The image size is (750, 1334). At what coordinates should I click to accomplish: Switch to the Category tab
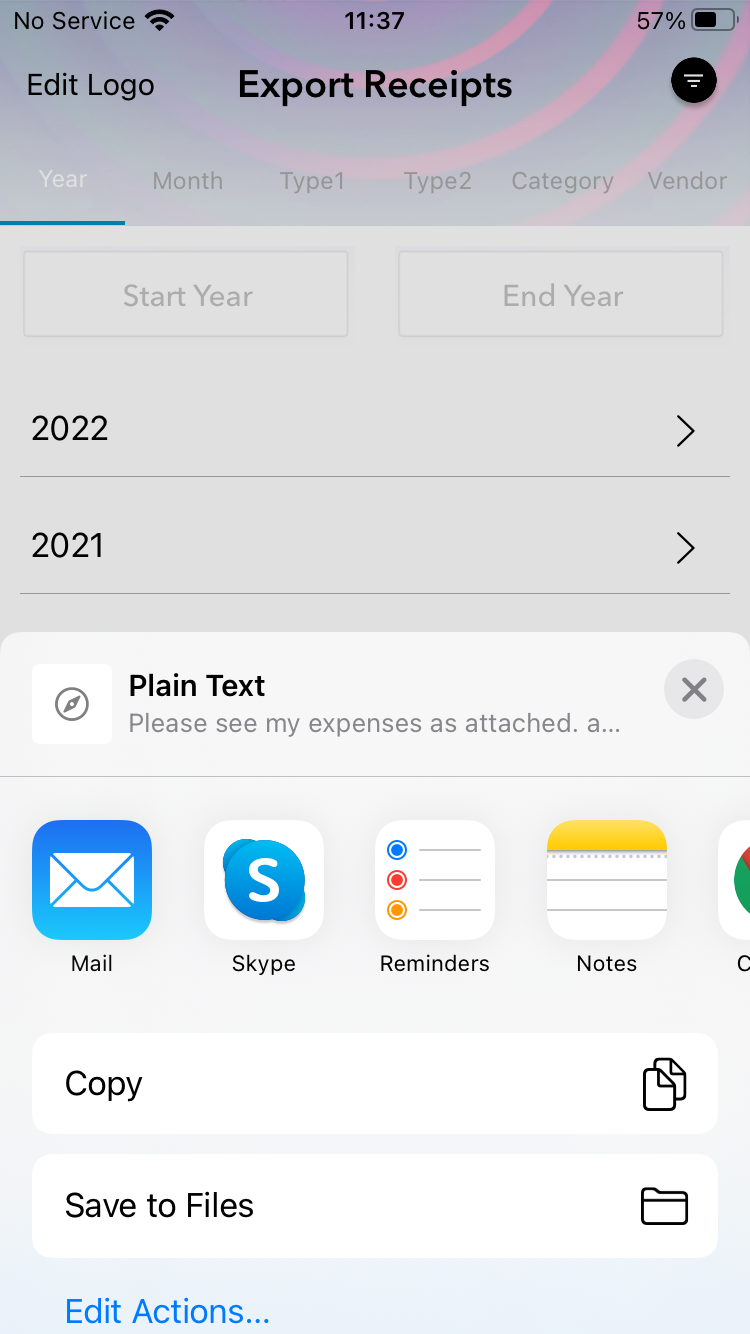[562, 181]
